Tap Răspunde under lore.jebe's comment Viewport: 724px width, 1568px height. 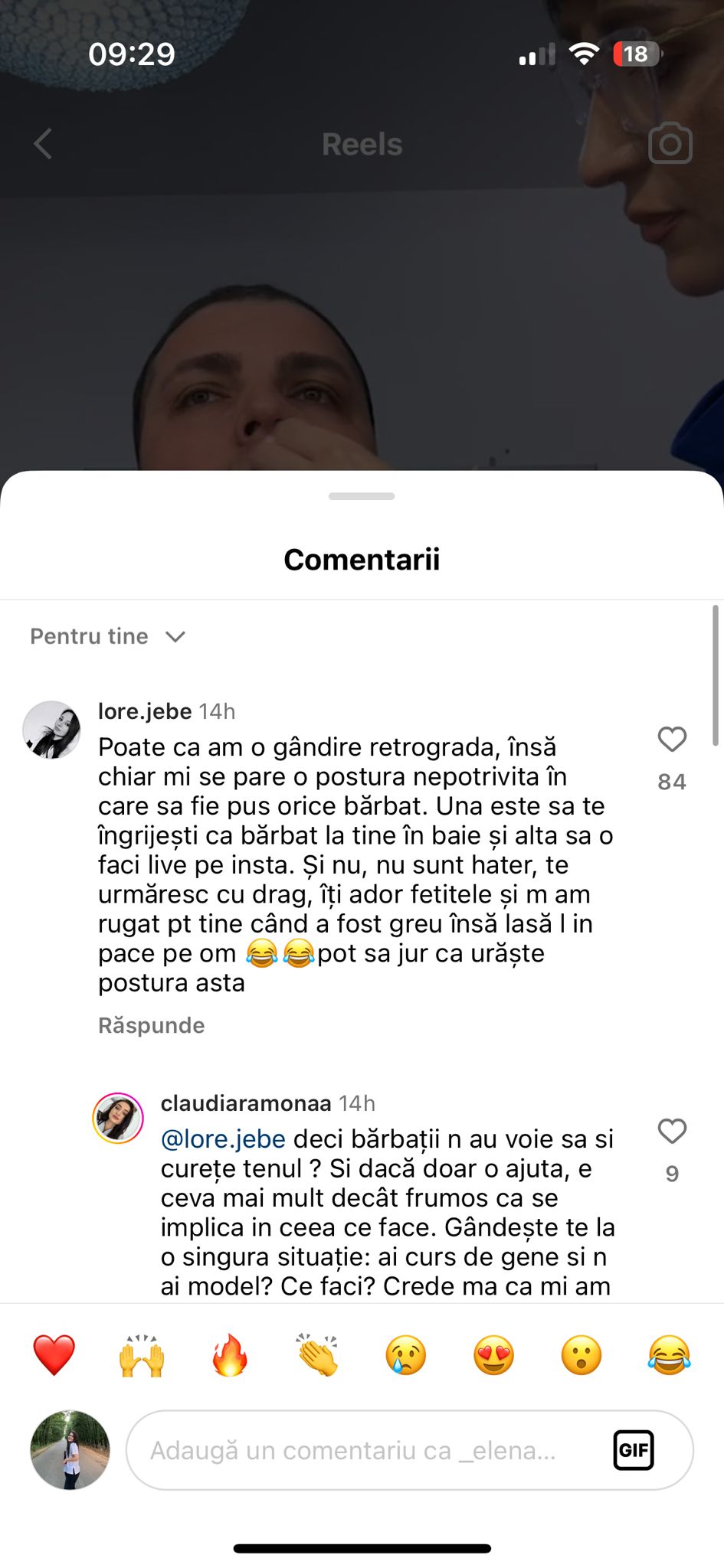click(151, 1025)
